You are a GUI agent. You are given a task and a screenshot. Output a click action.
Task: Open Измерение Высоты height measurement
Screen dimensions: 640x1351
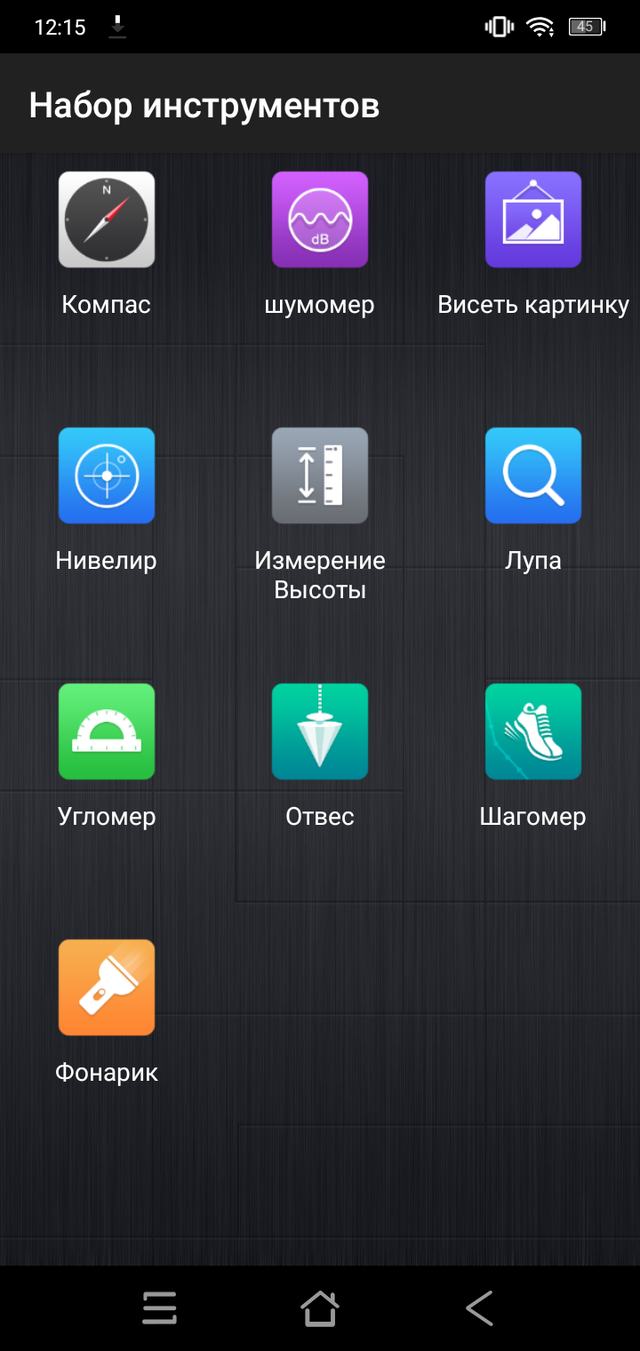tap(320, 476)
